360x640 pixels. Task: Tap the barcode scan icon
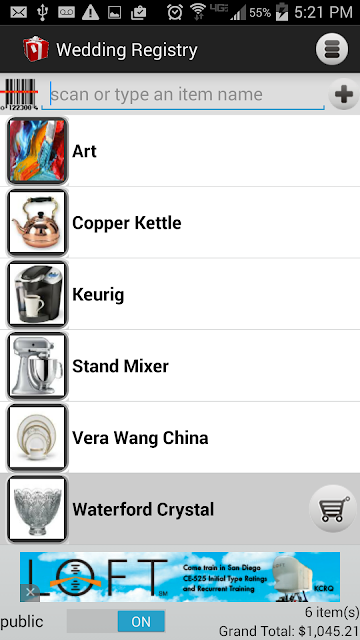20,94
